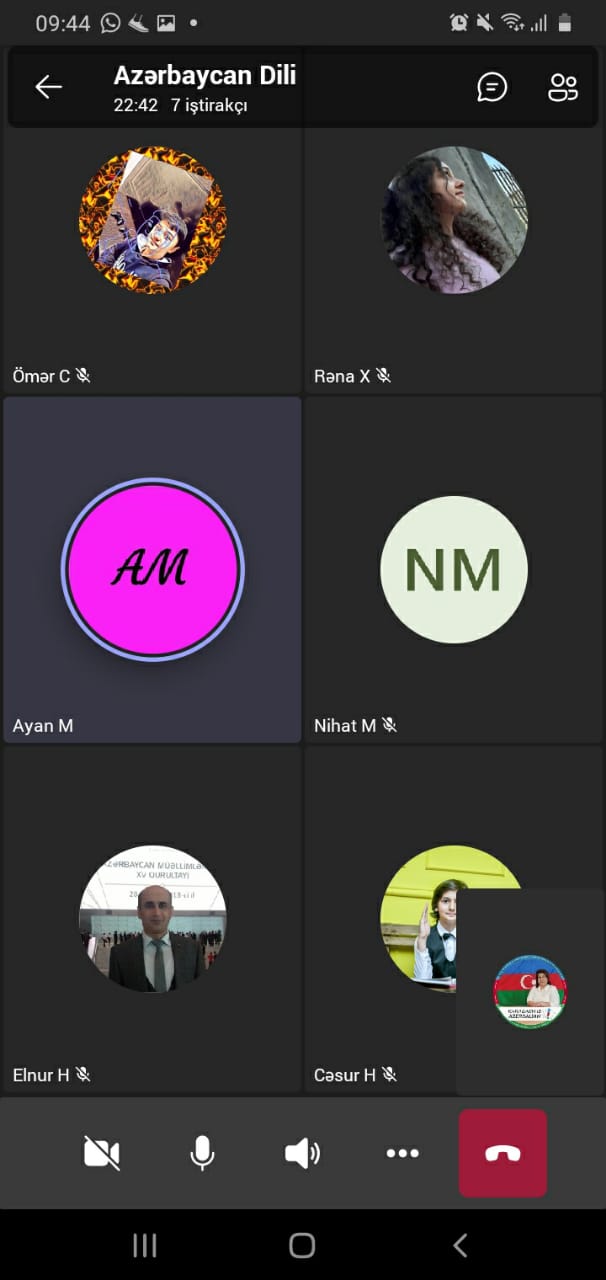Open recent apps from navigation bar
606x1280 pixels.
click(x=145, y=1245)
